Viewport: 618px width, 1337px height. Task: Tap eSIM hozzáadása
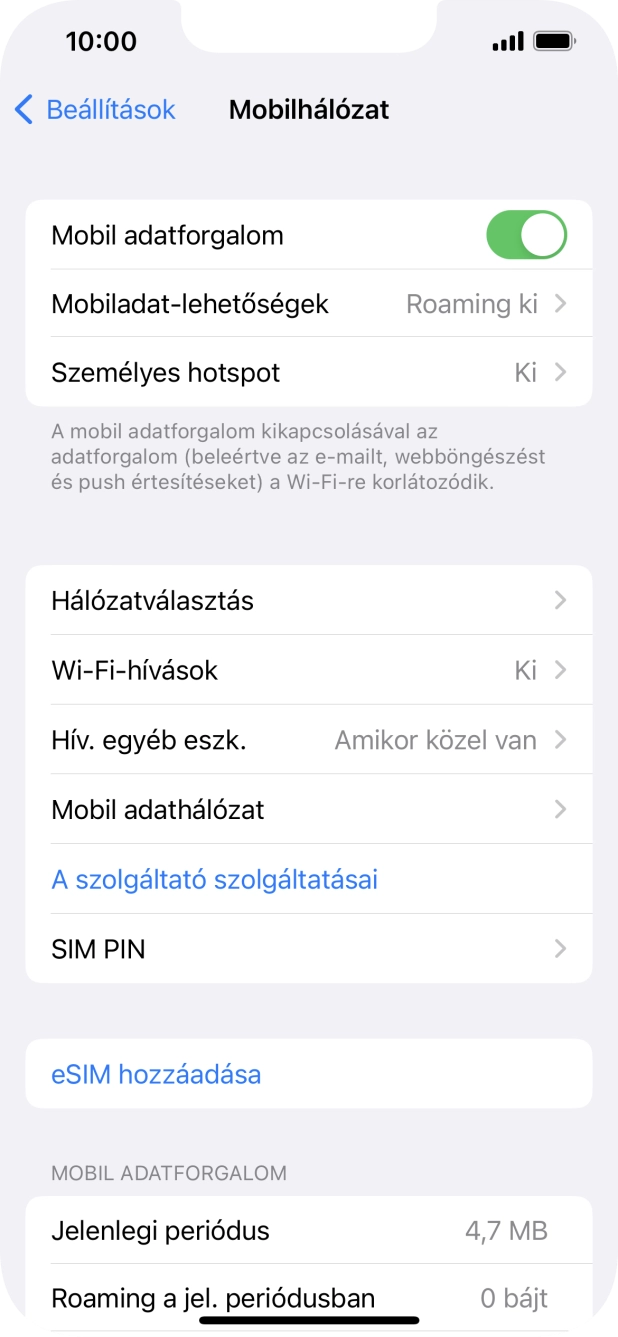(156, 1074)
